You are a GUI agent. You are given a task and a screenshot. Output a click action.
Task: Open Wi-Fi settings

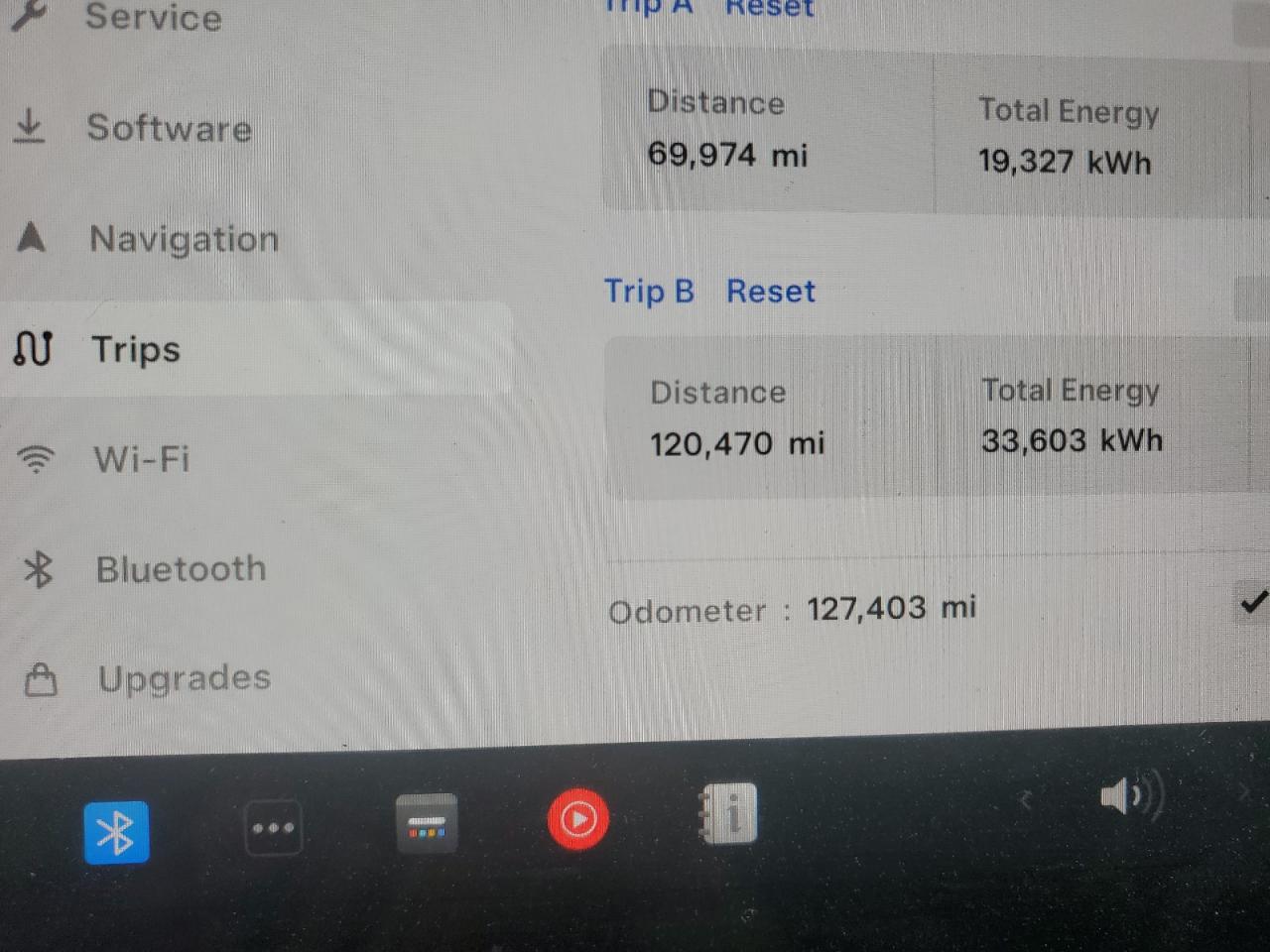pos(141,459)
